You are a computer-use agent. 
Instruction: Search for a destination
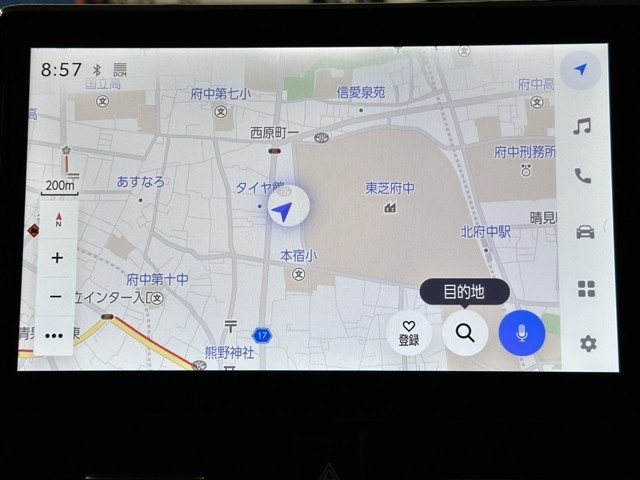[465, 333]
